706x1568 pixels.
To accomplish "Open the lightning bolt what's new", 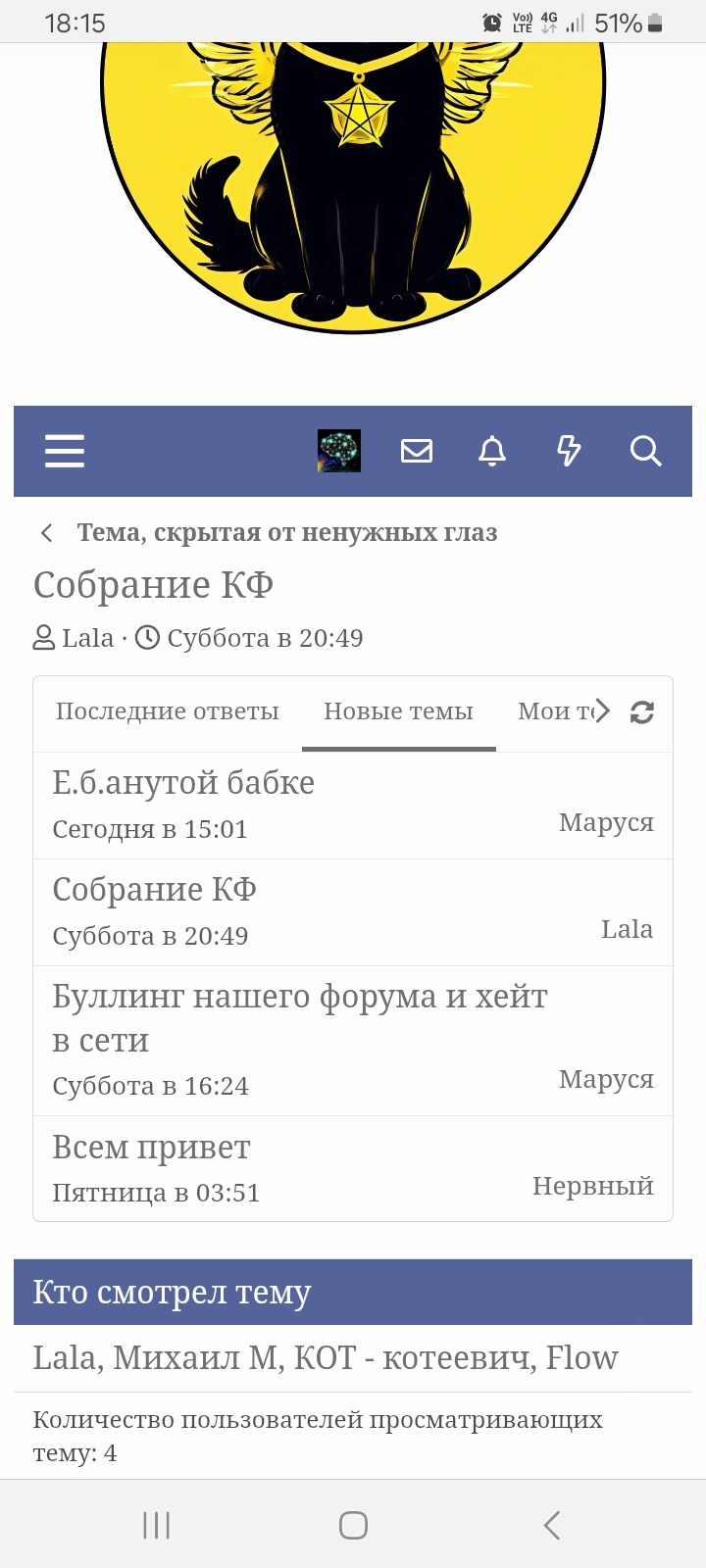I will coord(569,451).
